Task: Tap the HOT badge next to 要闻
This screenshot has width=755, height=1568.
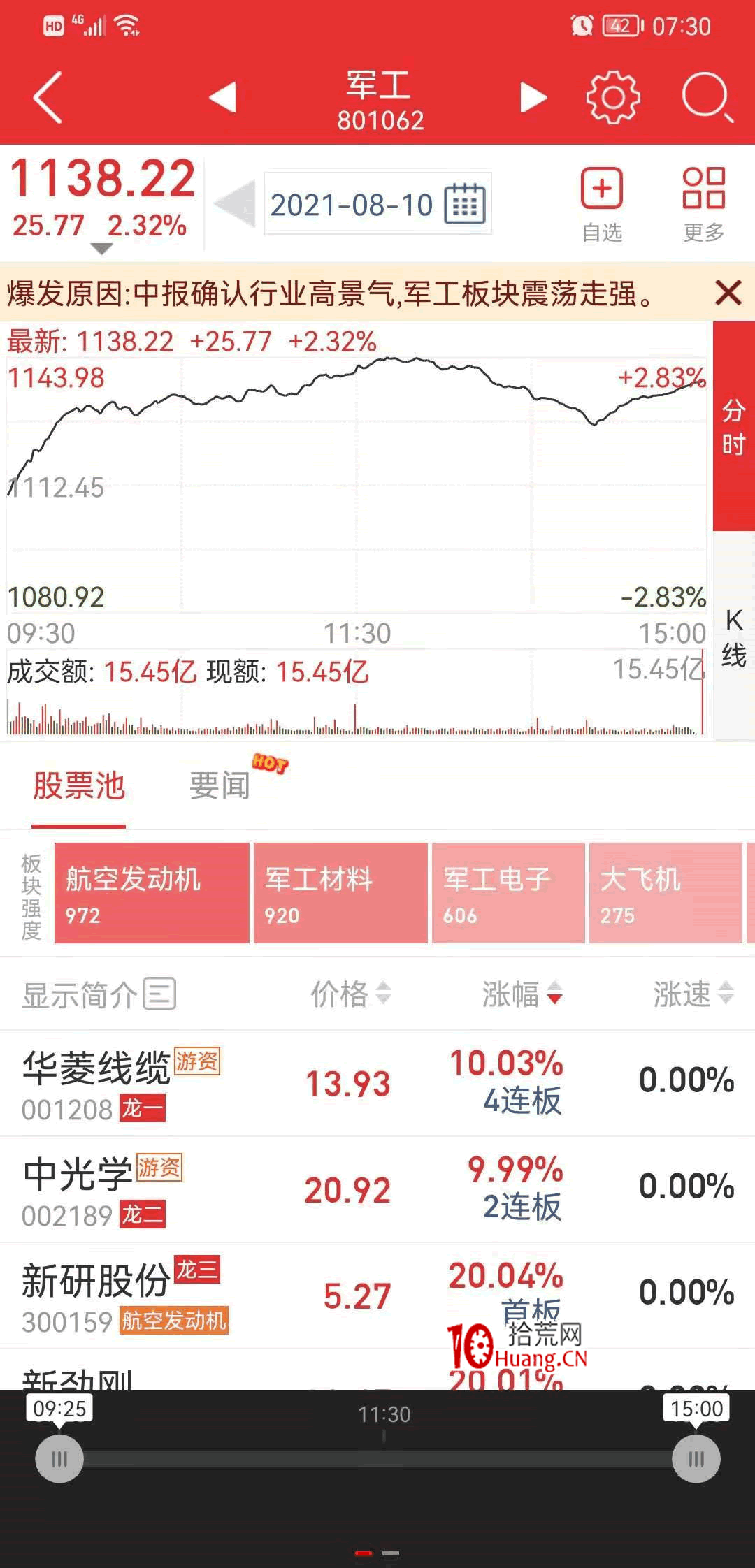Action: pos(268,764)
